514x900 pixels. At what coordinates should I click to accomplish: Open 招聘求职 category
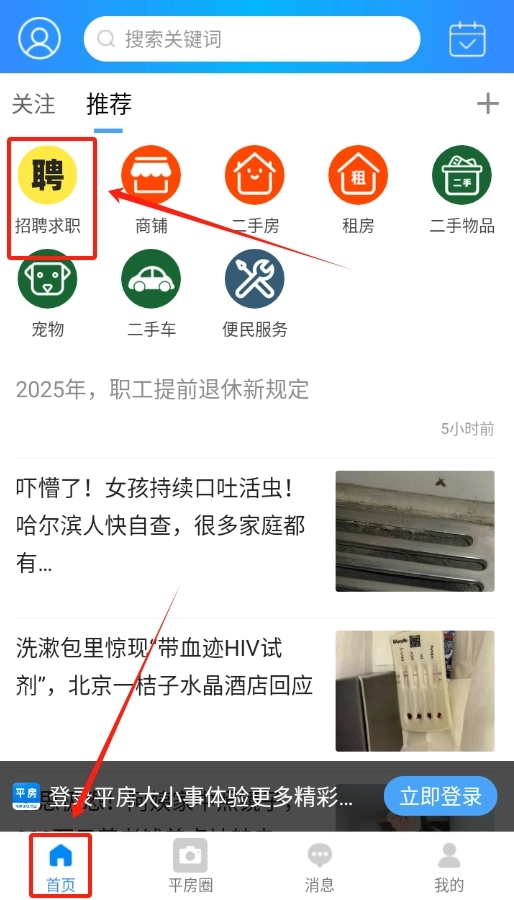(48, 191)
